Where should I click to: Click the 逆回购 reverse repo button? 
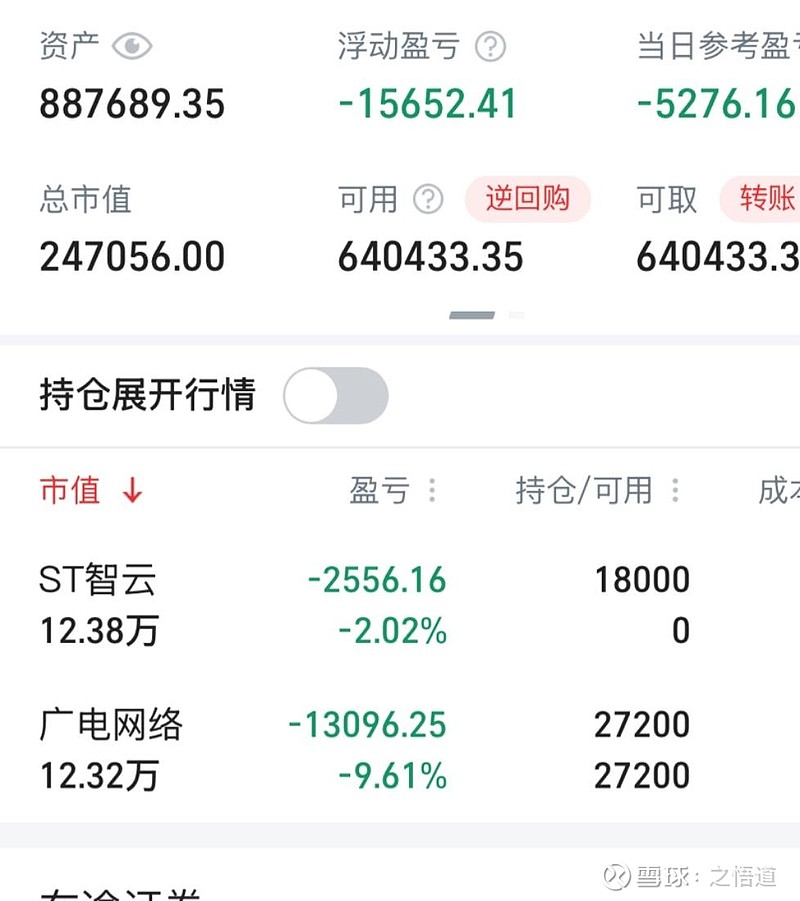coord(527,200)
